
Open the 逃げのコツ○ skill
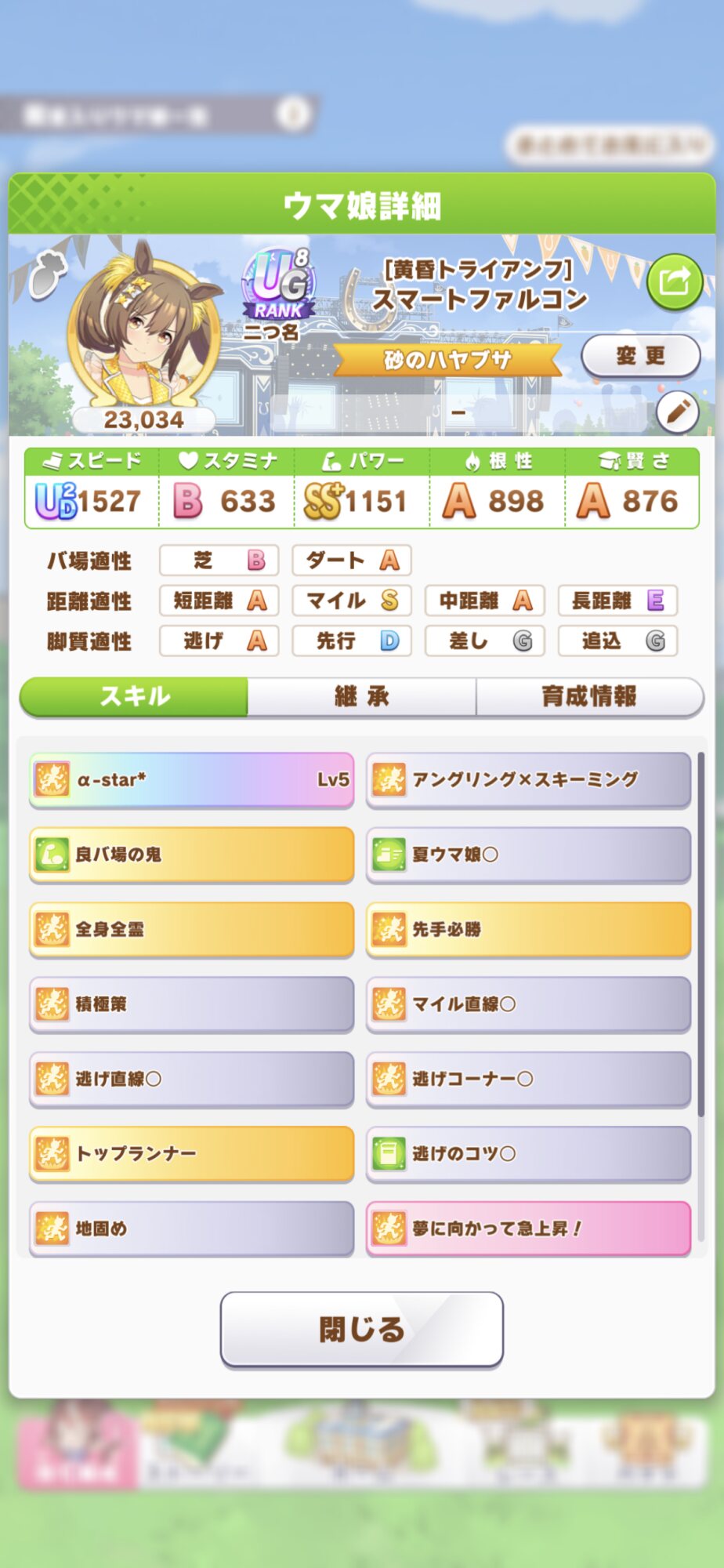528,1153
